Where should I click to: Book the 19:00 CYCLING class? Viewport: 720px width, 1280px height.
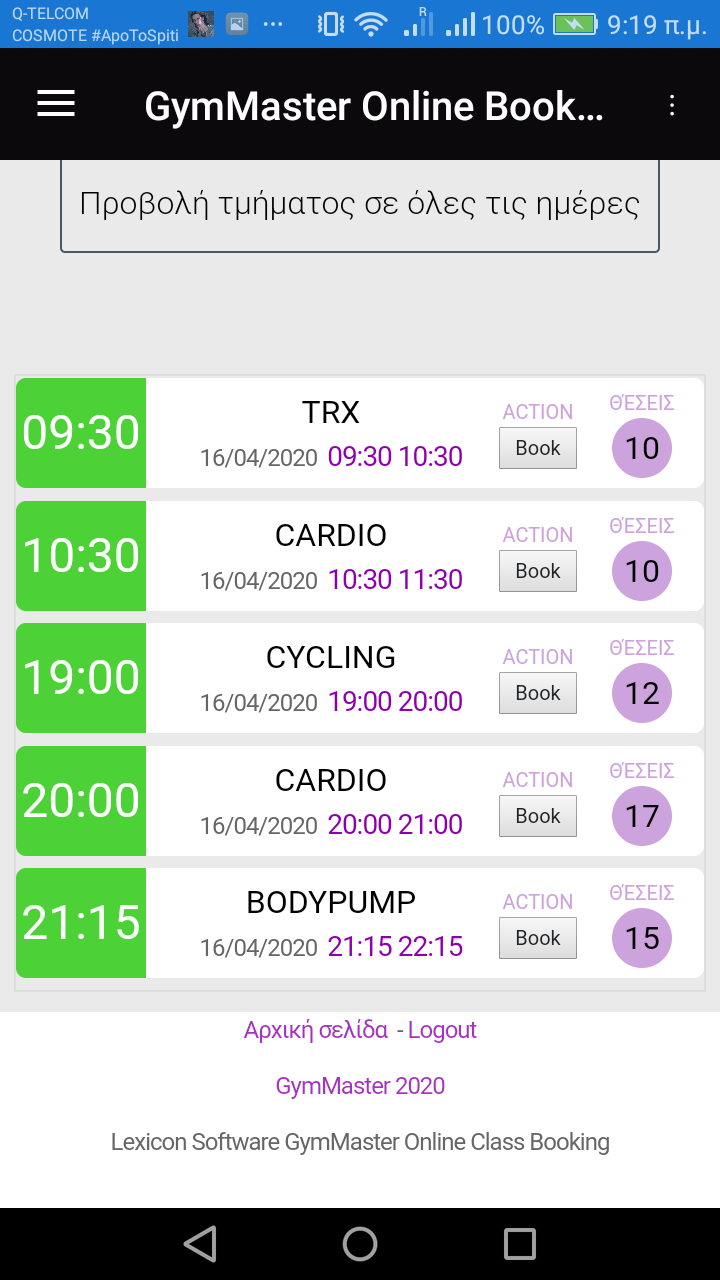pos(538,693)
